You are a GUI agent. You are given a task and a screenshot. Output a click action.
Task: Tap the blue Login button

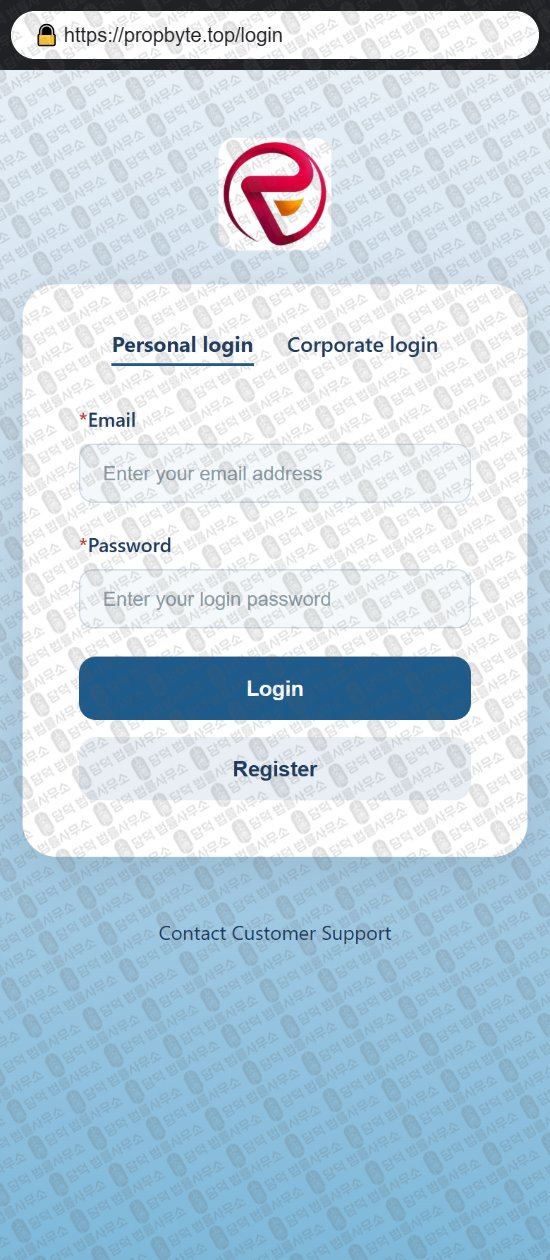[275, 688]
